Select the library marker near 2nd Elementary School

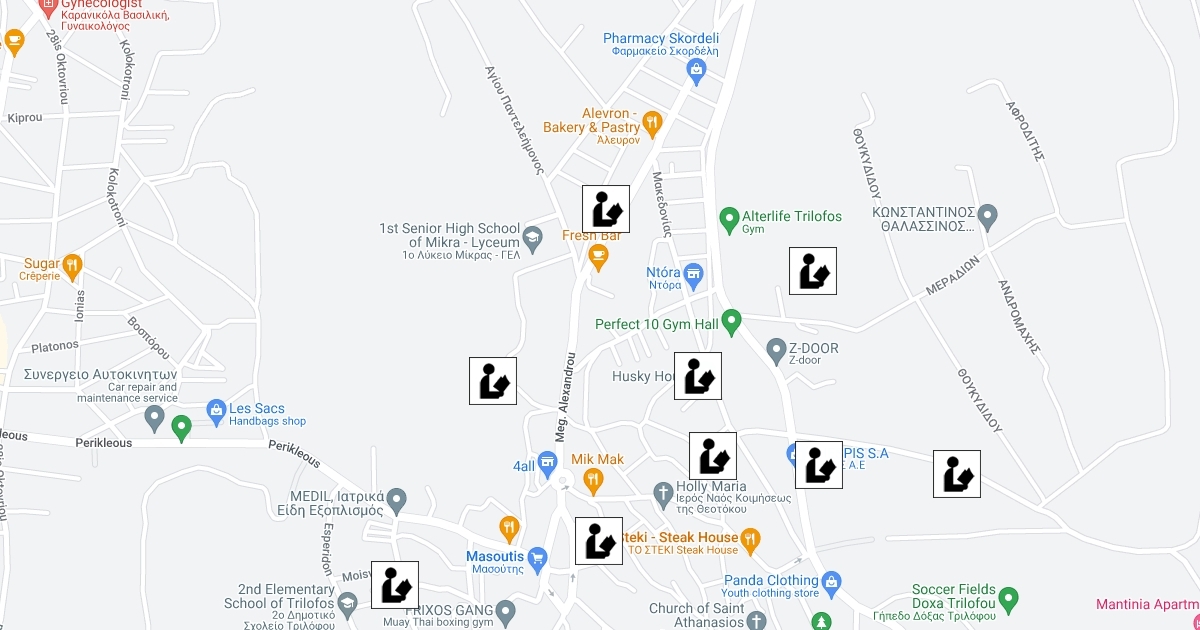tap(395, 585)
